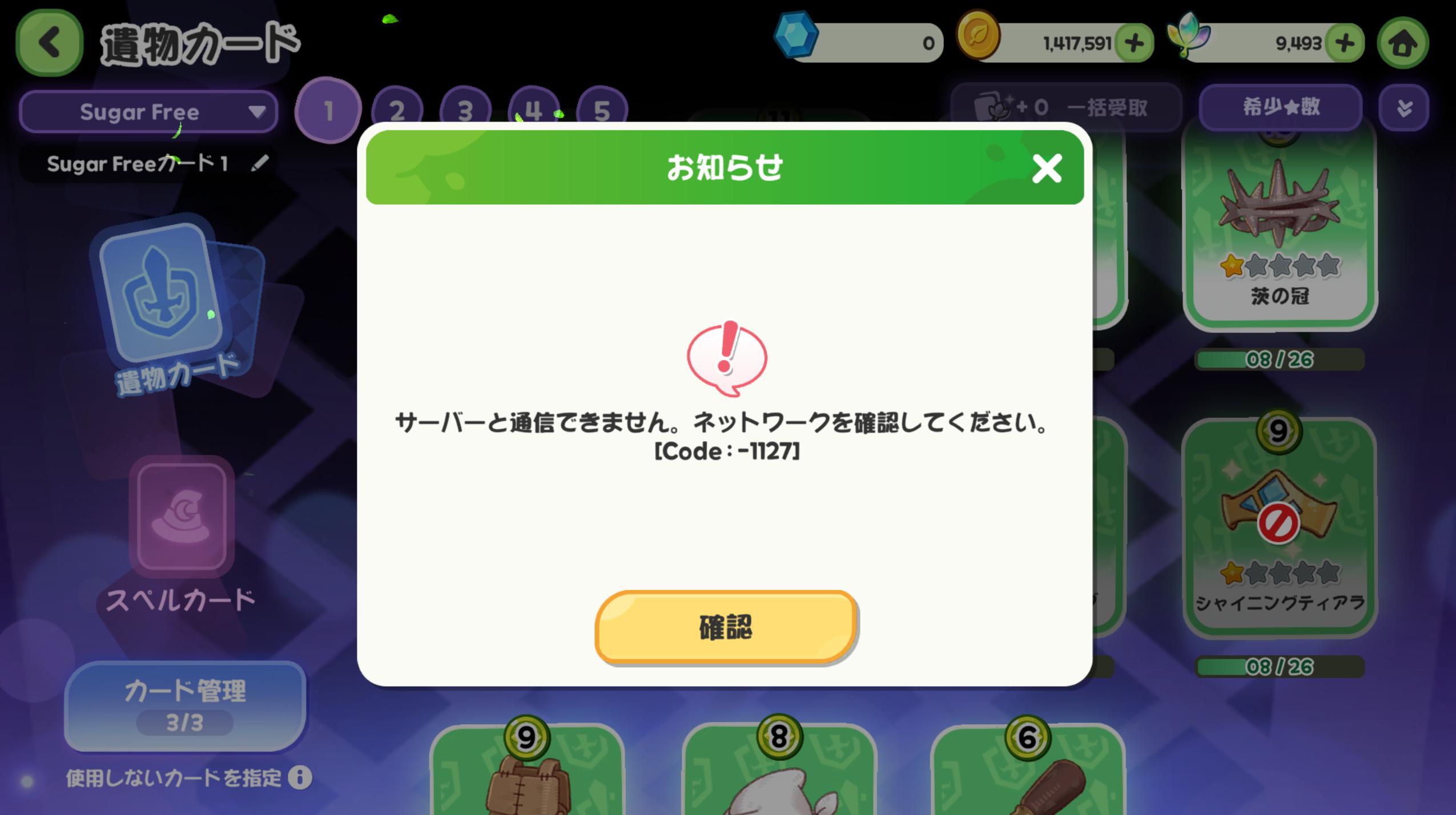
Task: Open カード管理 3/3
Action: coord(184,706)
